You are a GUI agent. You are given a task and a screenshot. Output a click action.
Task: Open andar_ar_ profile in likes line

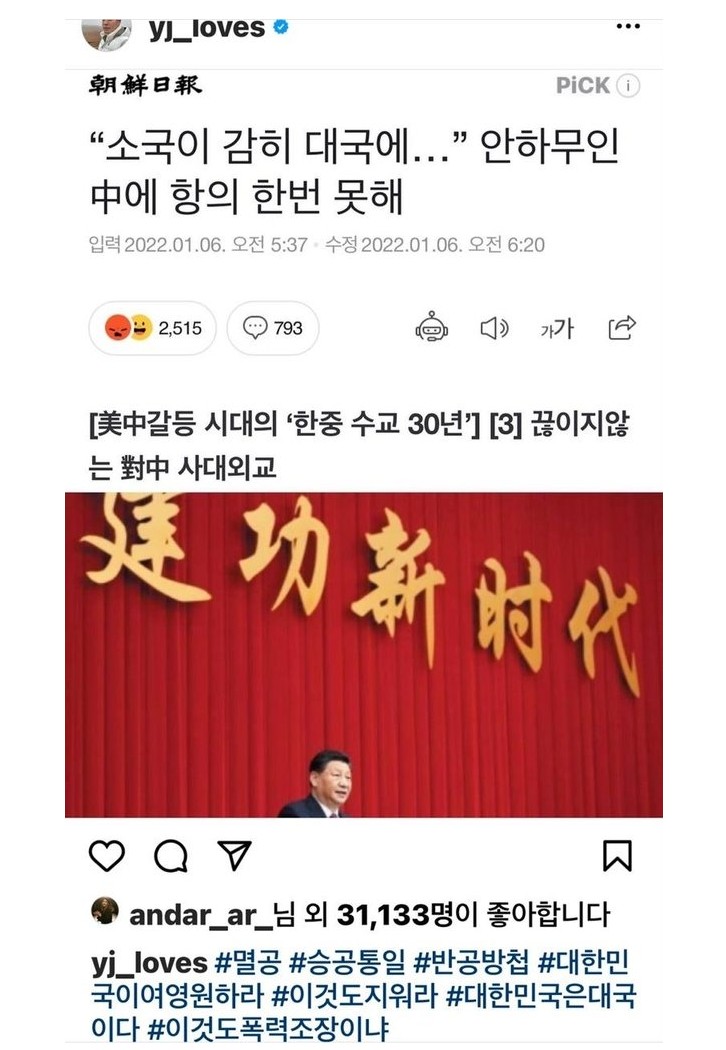(199, 913)
